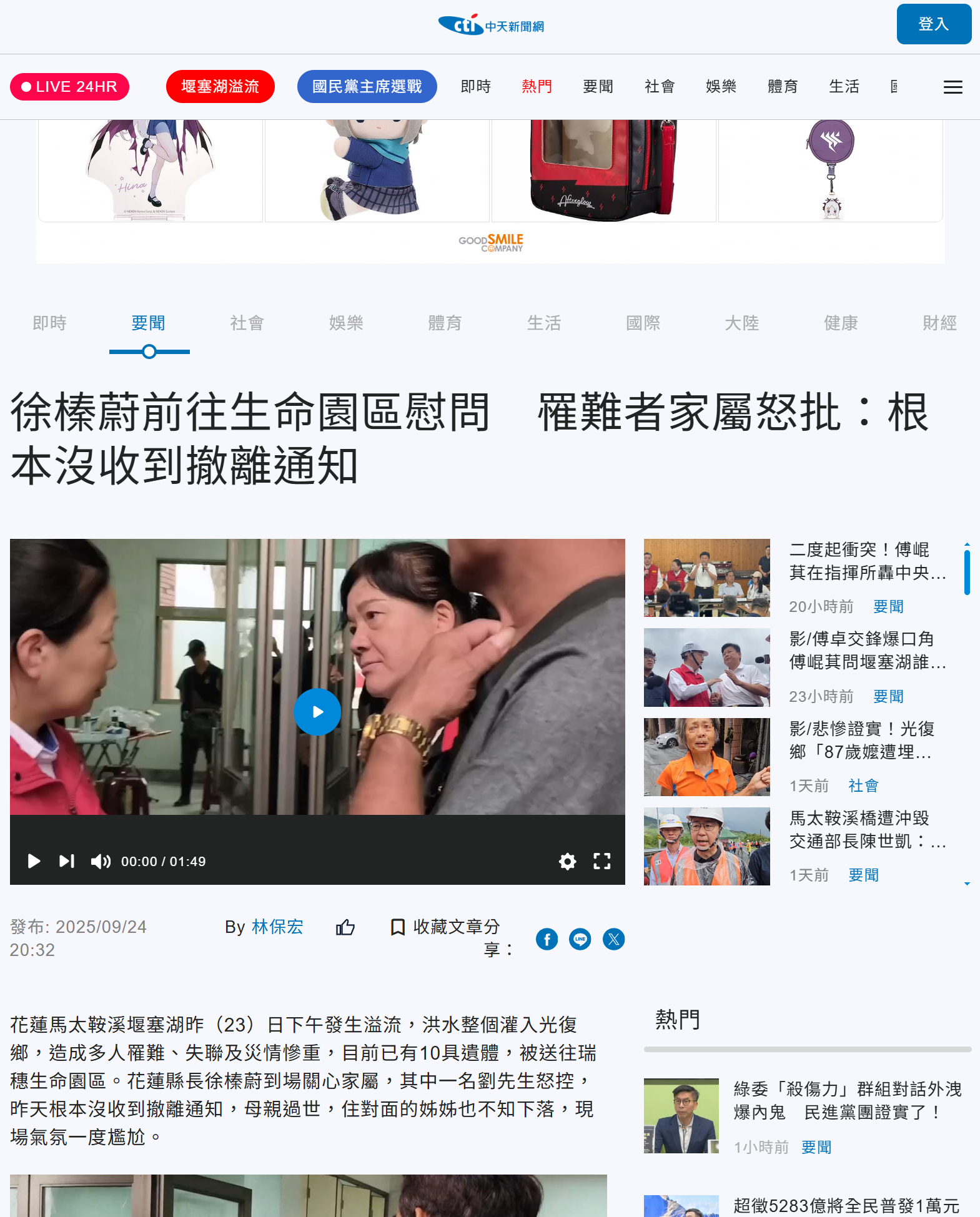
Task: Switch to the 社會 category tab
Action: point(247,323)
